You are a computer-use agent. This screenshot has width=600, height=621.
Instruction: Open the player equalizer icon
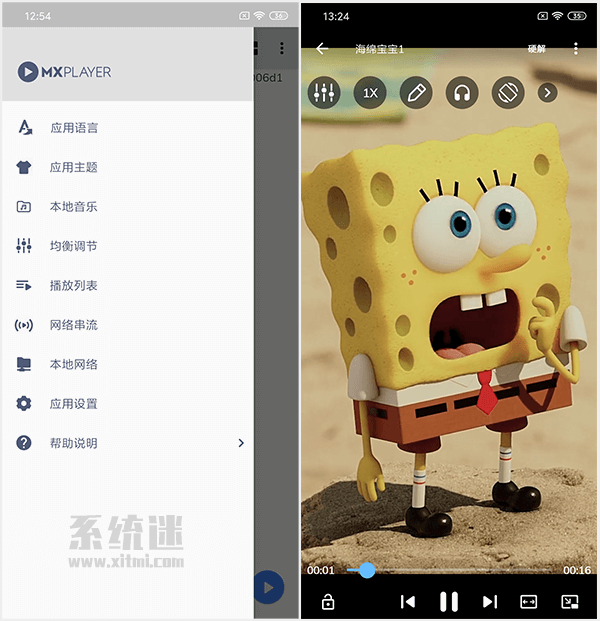[324, 93]
